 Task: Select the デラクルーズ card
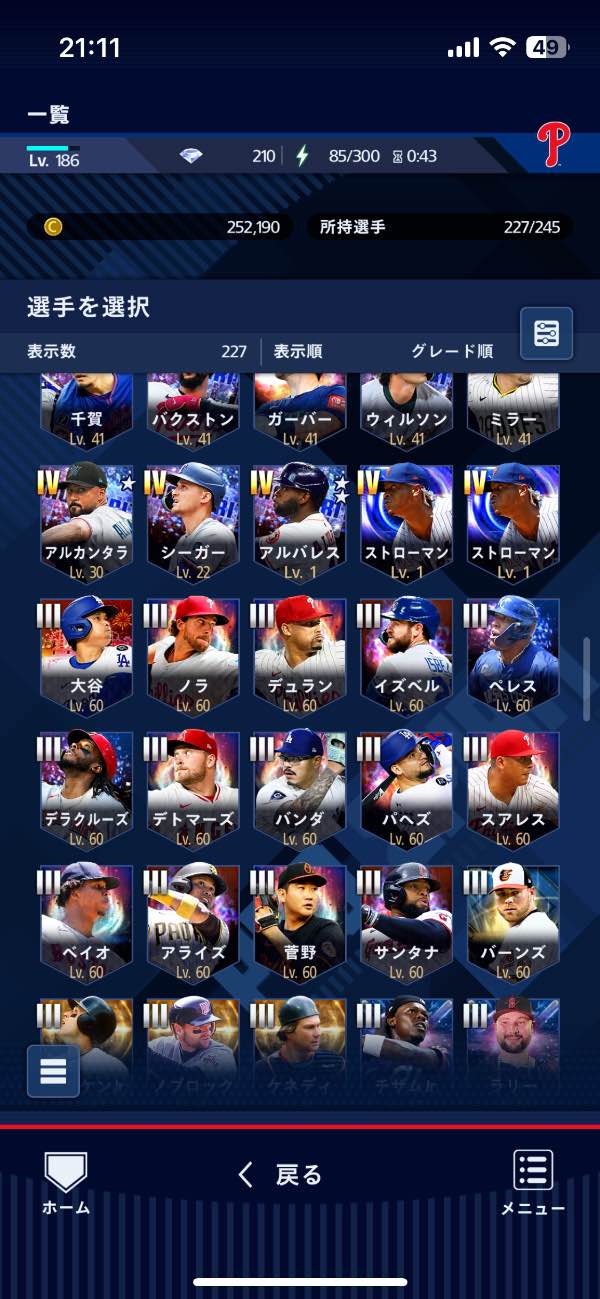87,789
